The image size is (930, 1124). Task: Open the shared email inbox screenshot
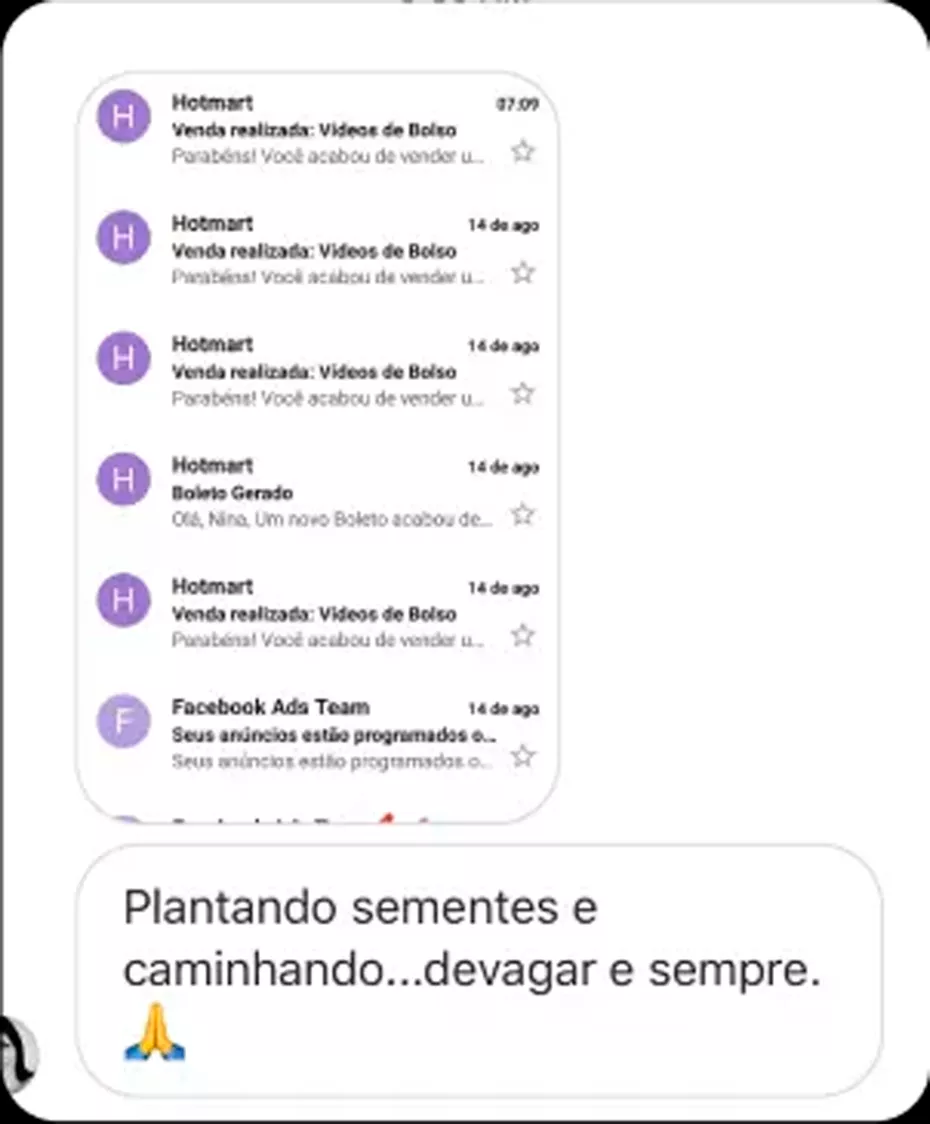tap(318, 447)
